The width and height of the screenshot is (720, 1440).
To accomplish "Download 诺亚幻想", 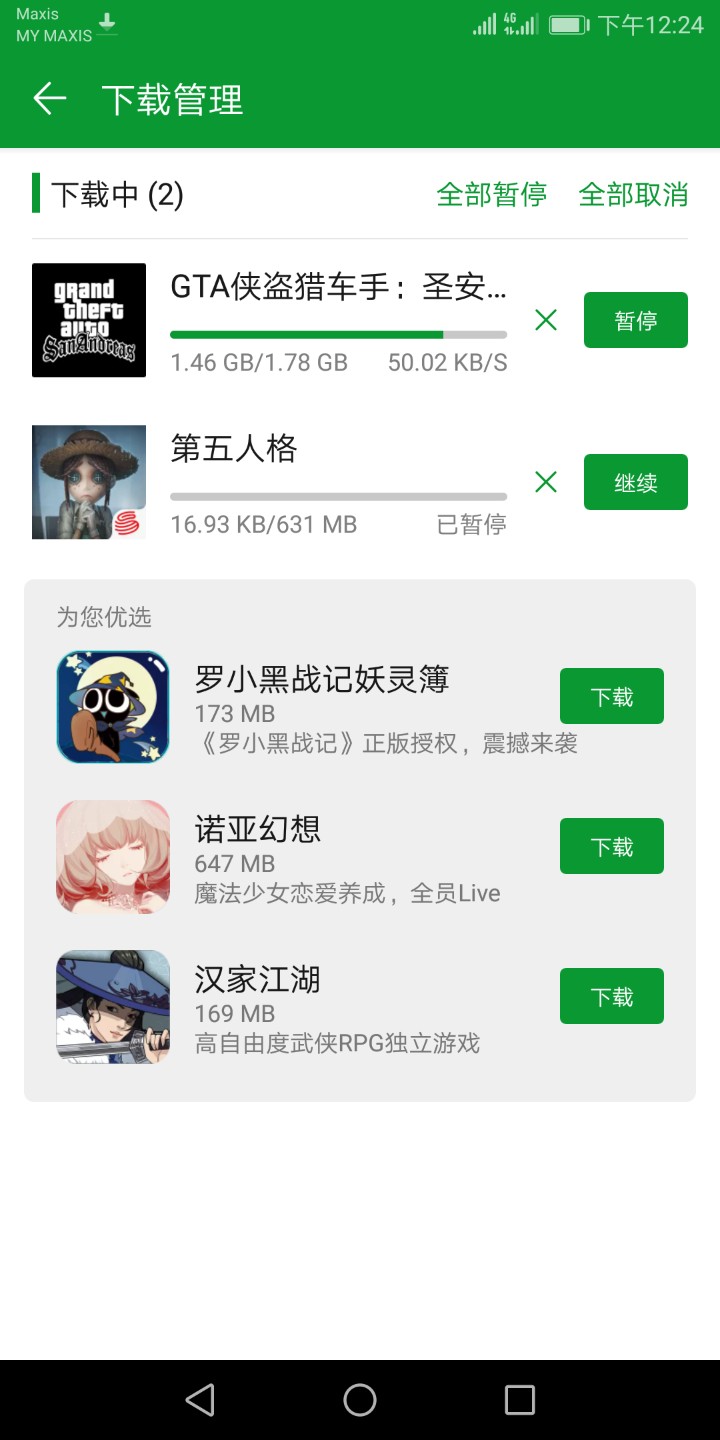I will 611,846.
